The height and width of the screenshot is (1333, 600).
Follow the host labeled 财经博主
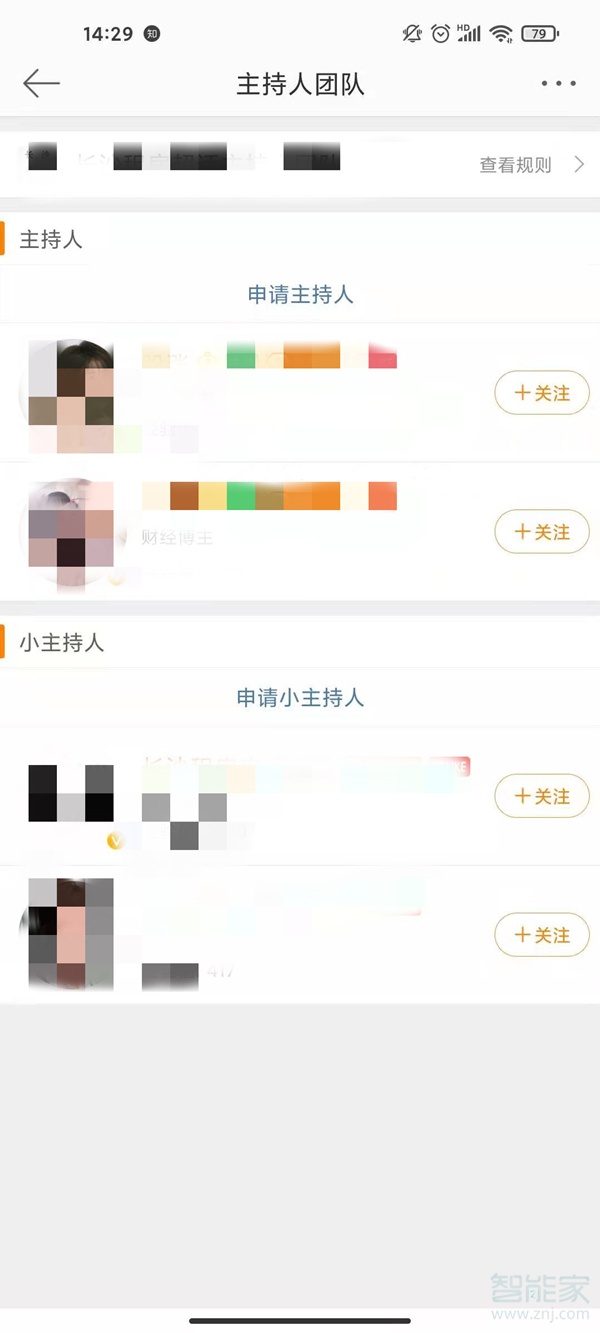(x=542, y=532)
